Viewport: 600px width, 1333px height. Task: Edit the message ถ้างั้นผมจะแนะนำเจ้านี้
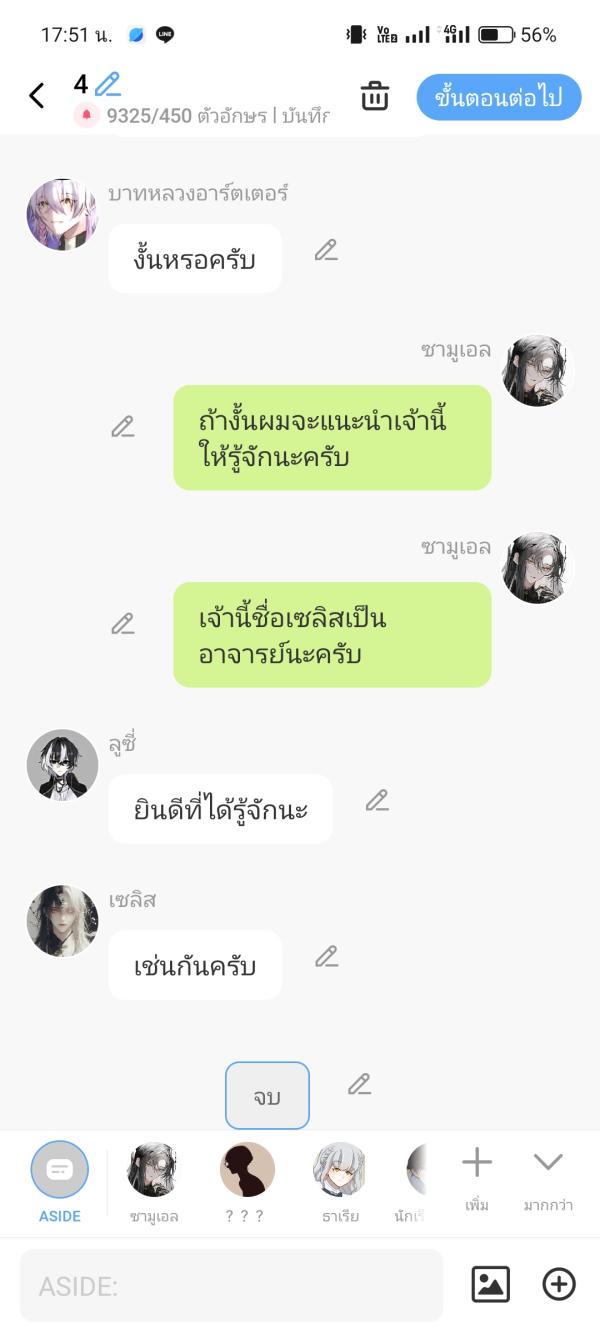point(122,427)
